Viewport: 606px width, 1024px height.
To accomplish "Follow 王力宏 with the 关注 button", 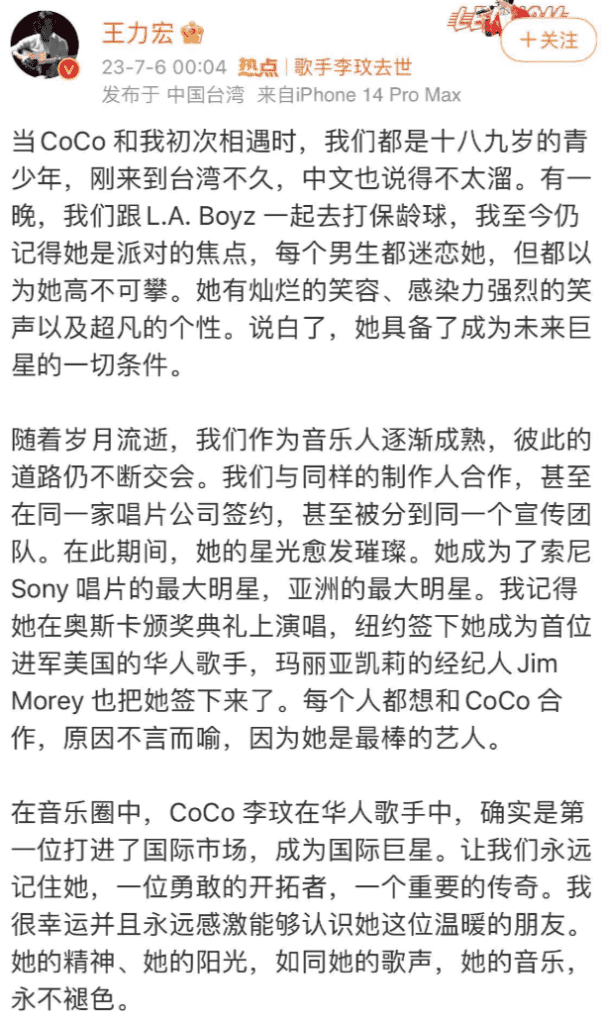I will tap(546, 41).
